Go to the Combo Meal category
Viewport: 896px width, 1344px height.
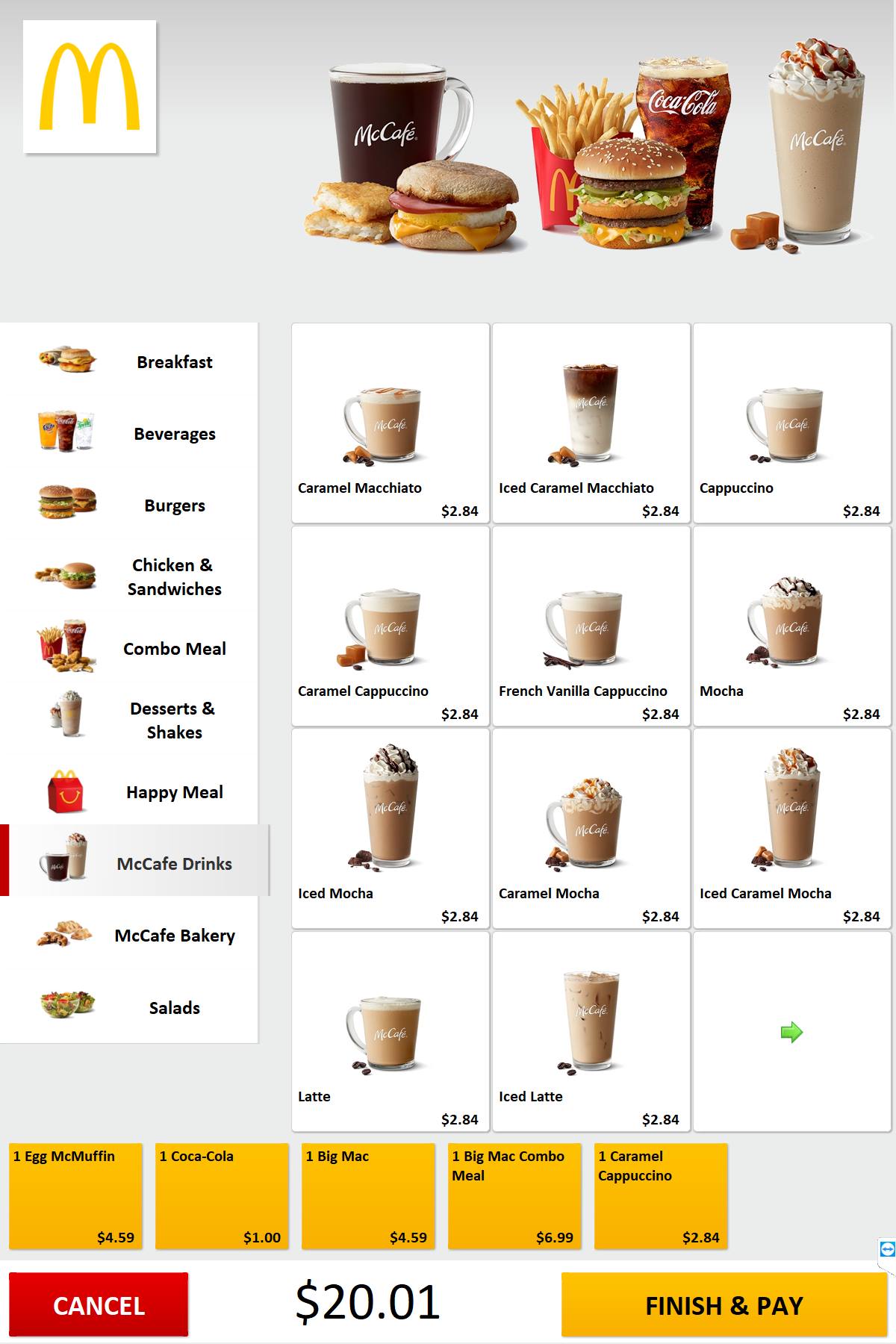131,649
